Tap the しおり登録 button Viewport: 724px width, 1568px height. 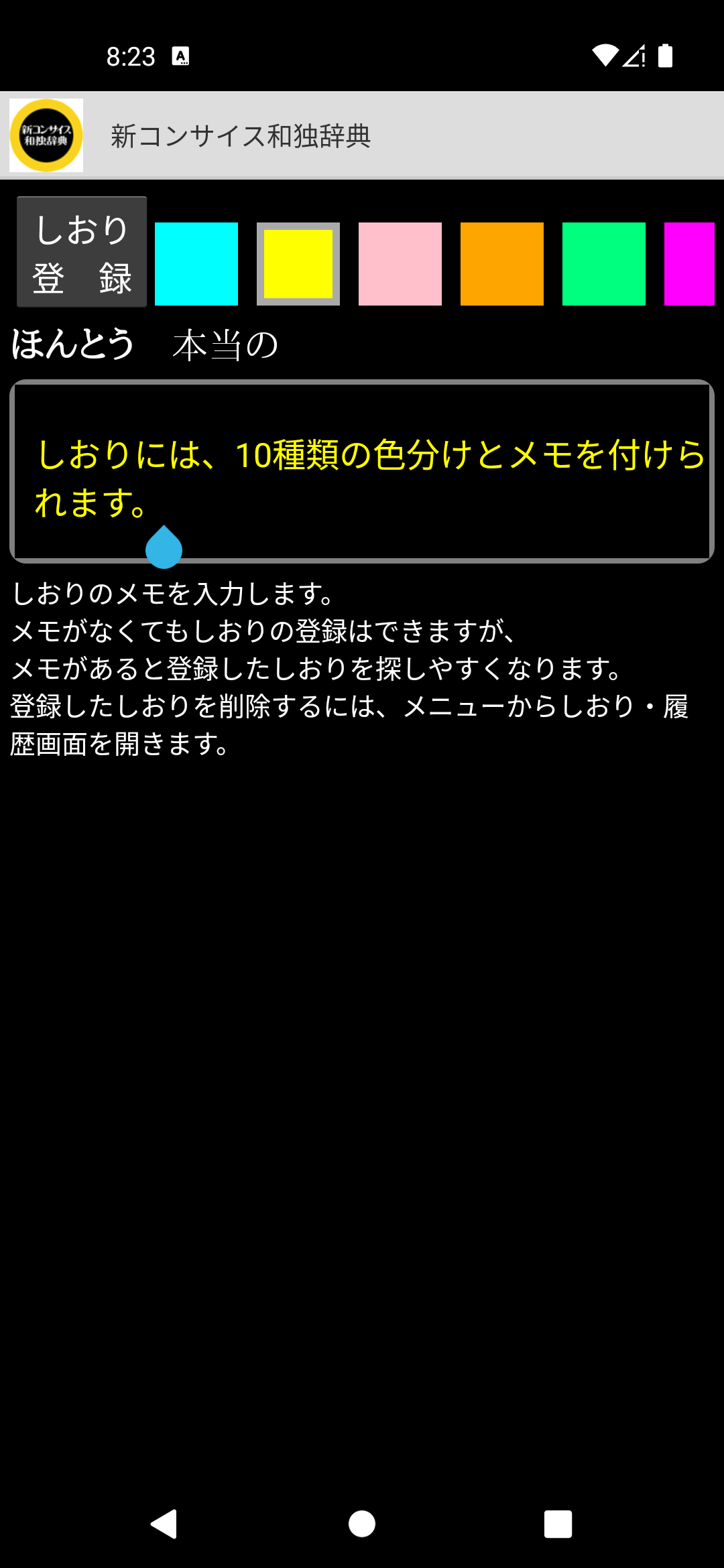[x=82, y=252]
